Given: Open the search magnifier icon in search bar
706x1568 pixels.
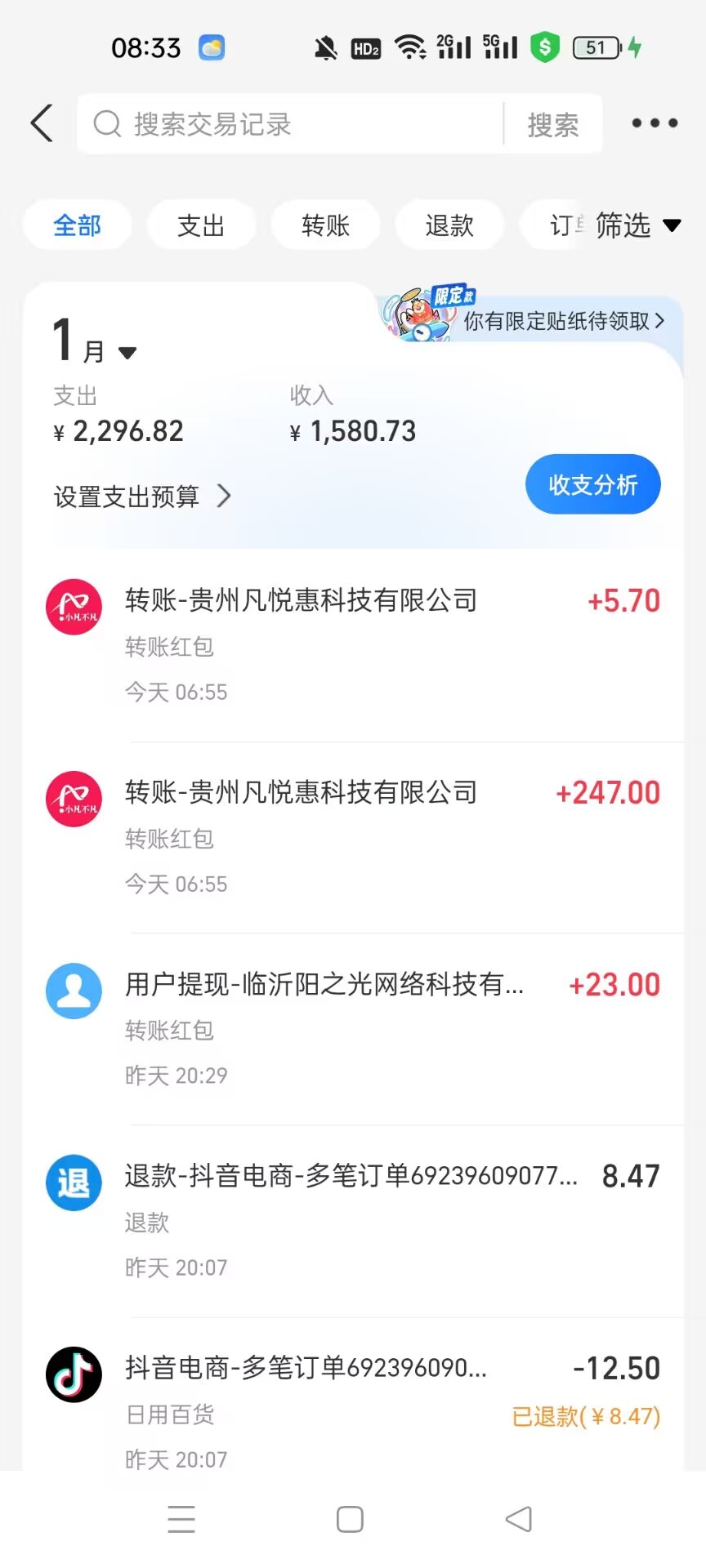Looking at the screenshot, I should coord(107,123).
